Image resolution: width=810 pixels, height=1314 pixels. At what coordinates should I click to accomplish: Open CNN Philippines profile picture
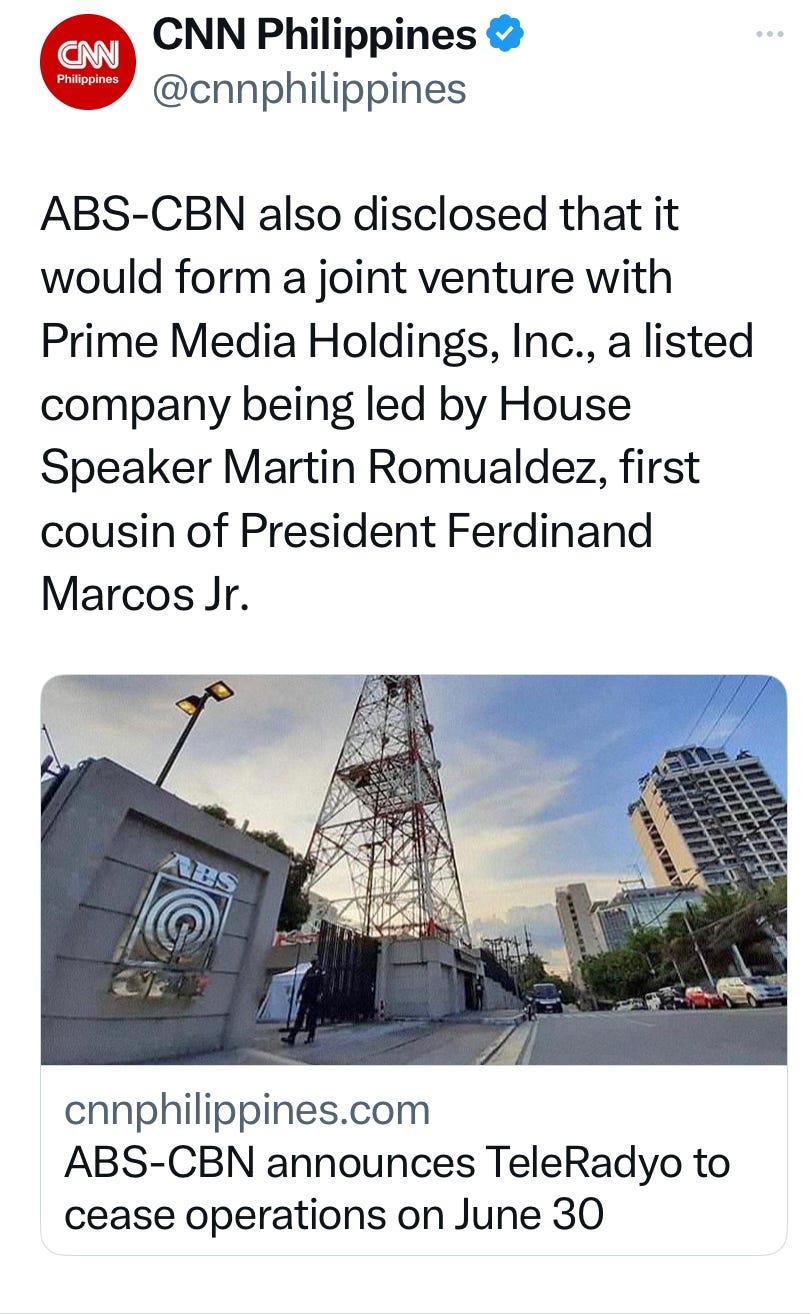[87, 62]
